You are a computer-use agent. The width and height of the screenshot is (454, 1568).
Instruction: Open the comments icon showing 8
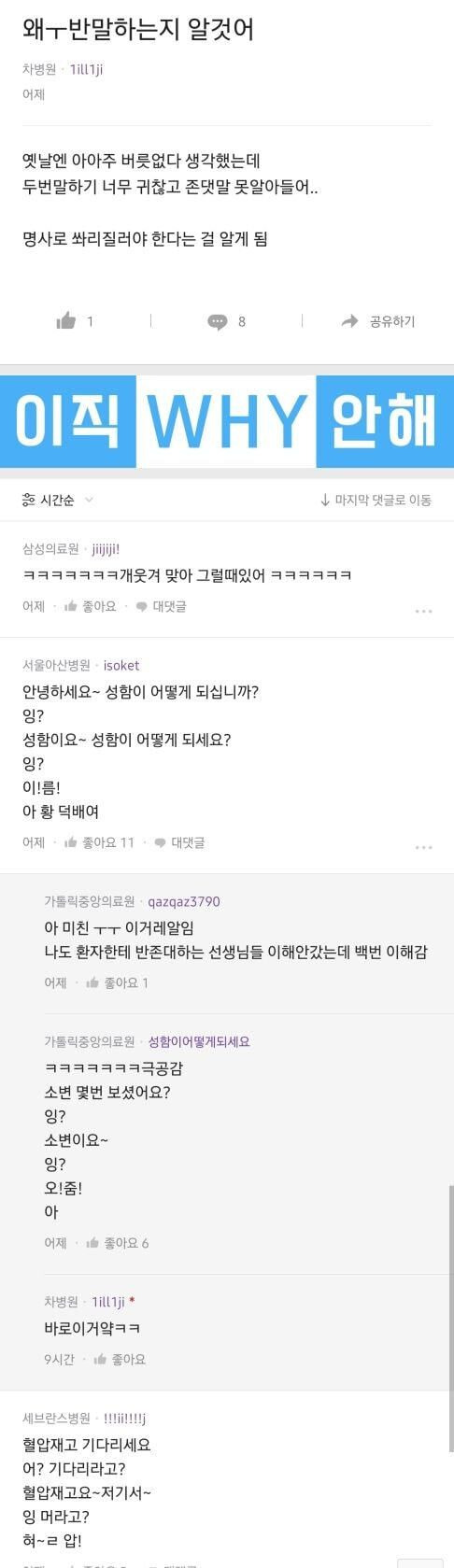(226, 321)
